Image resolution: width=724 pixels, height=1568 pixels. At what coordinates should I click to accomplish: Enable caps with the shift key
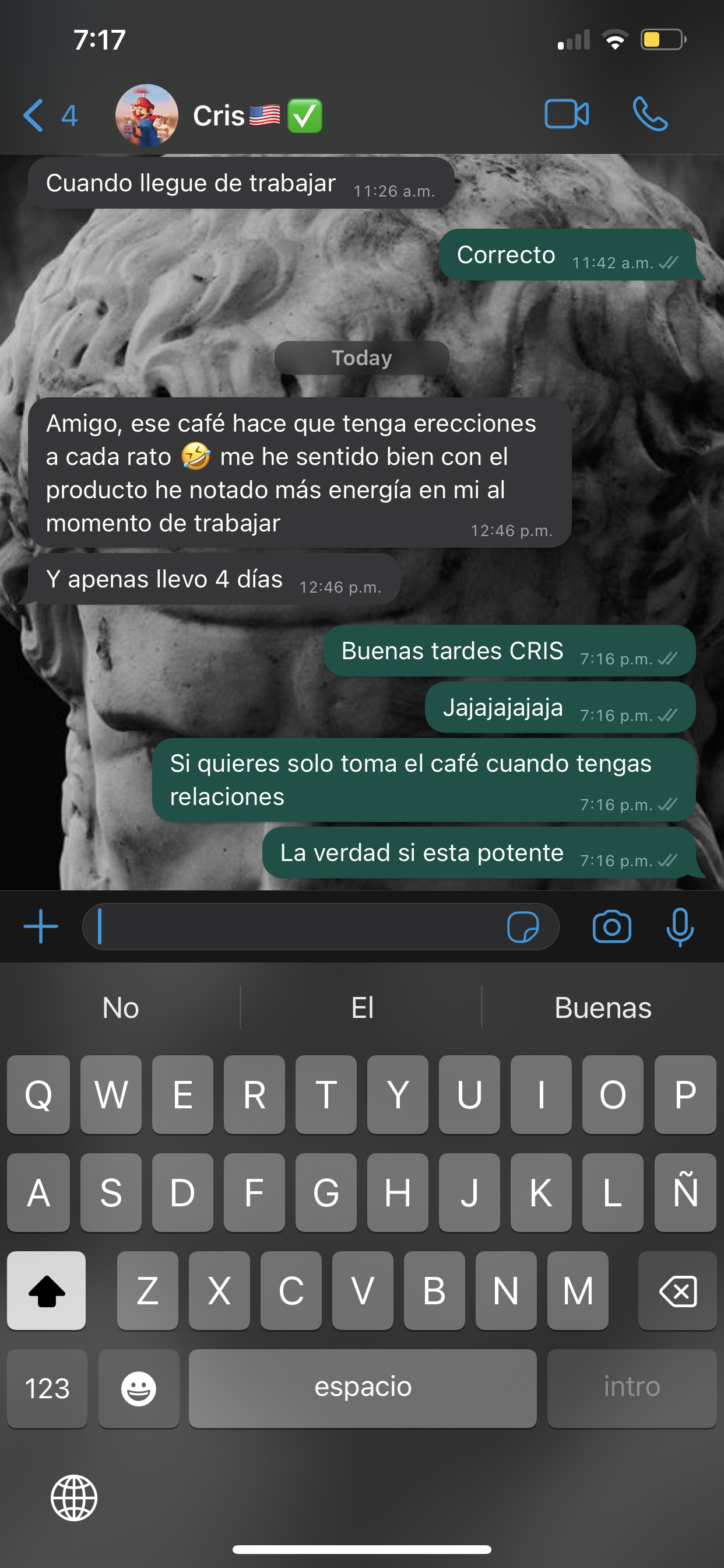click(46, 1291)
